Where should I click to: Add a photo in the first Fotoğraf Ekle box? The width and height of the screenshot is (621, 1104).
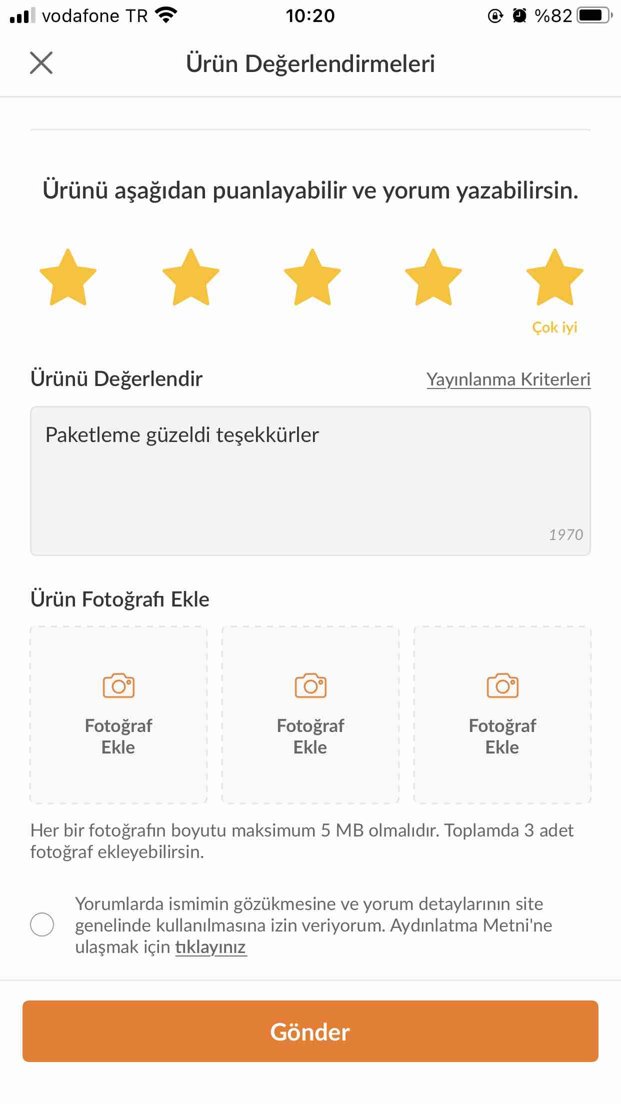click(118, 715)
